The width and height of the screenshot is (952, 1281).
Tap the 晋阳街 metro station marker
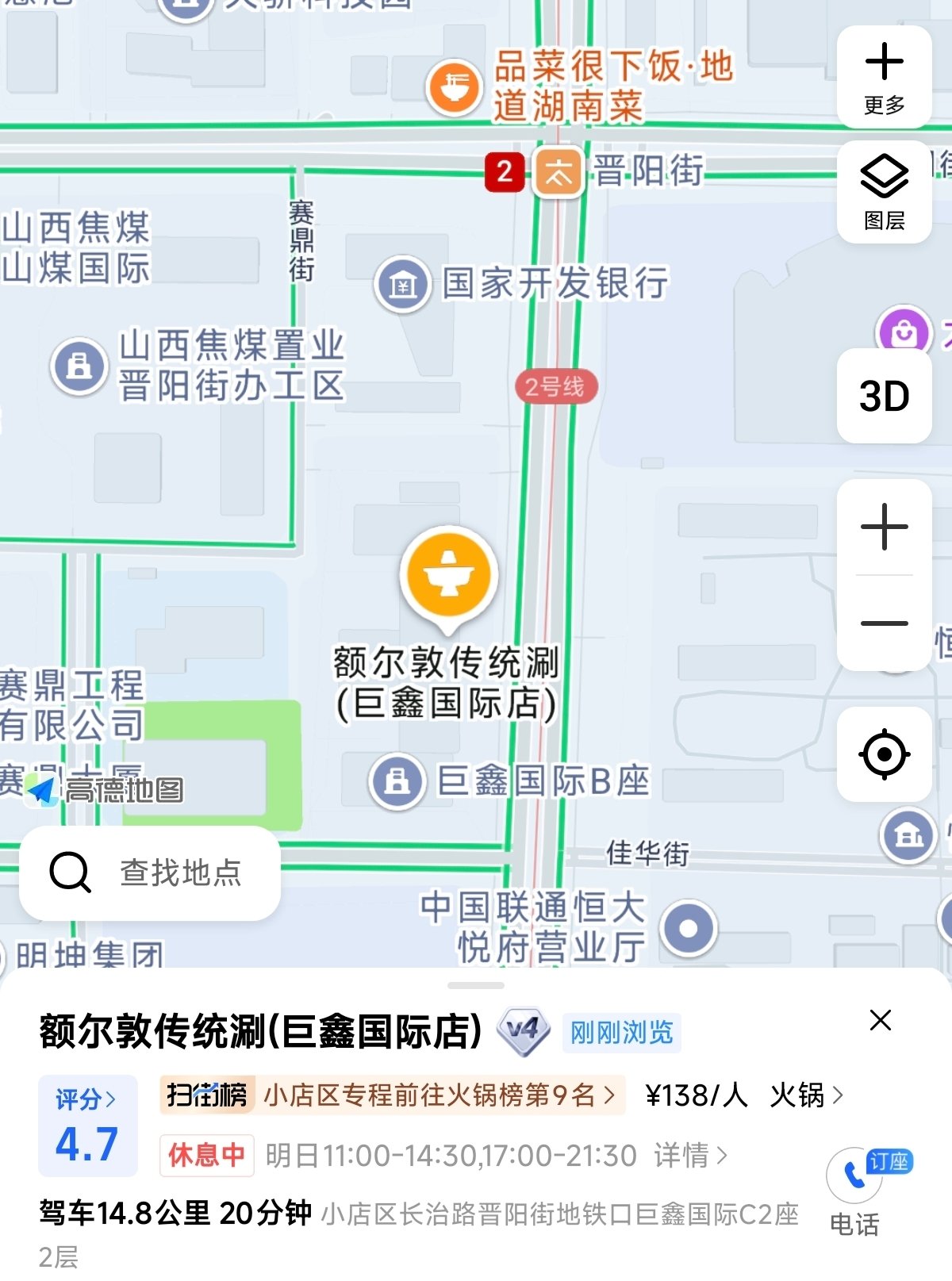point(558,171)
